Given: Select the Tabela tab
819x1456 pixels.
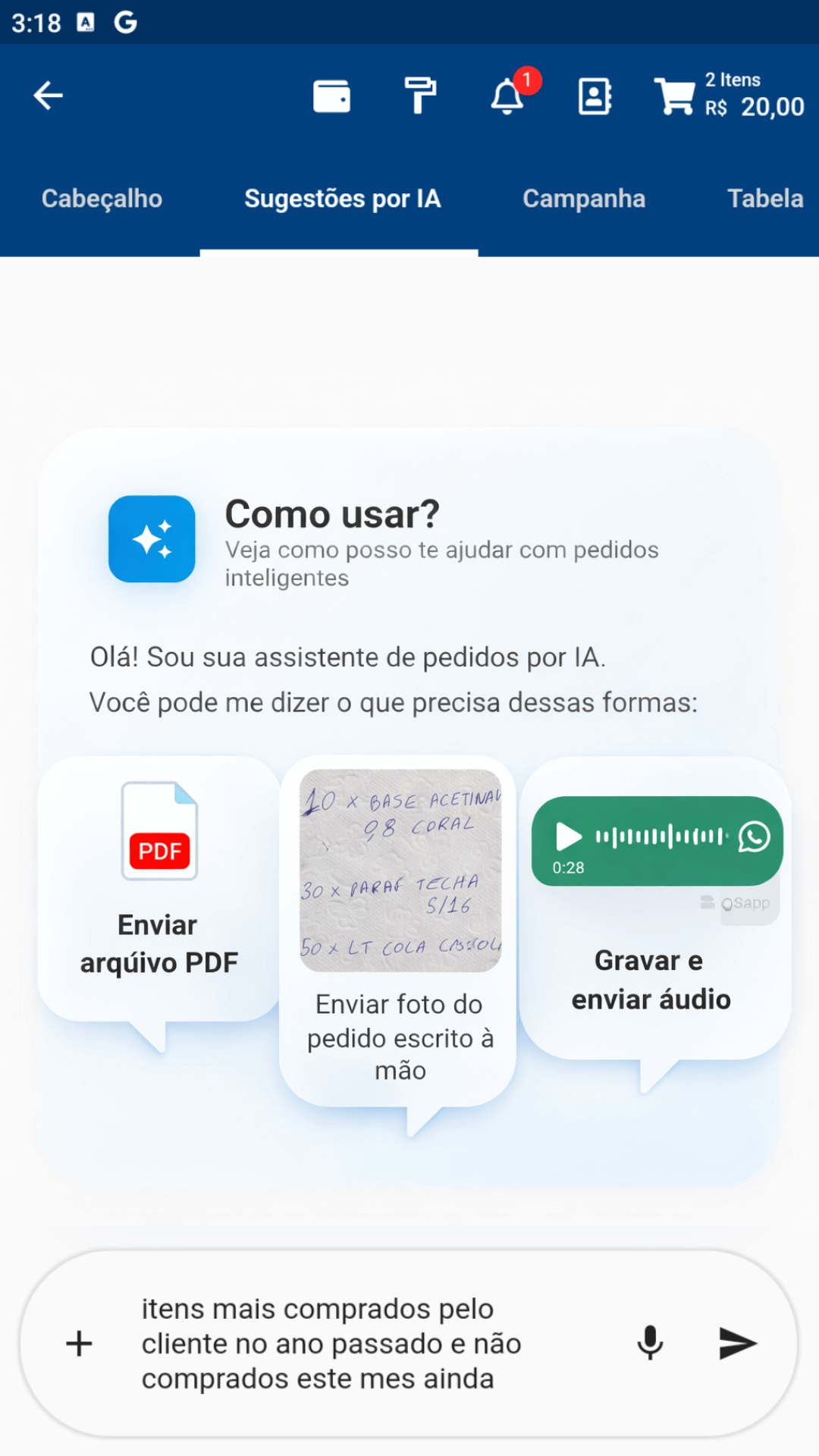Looking at the screenshot, I should click(765, 198).
